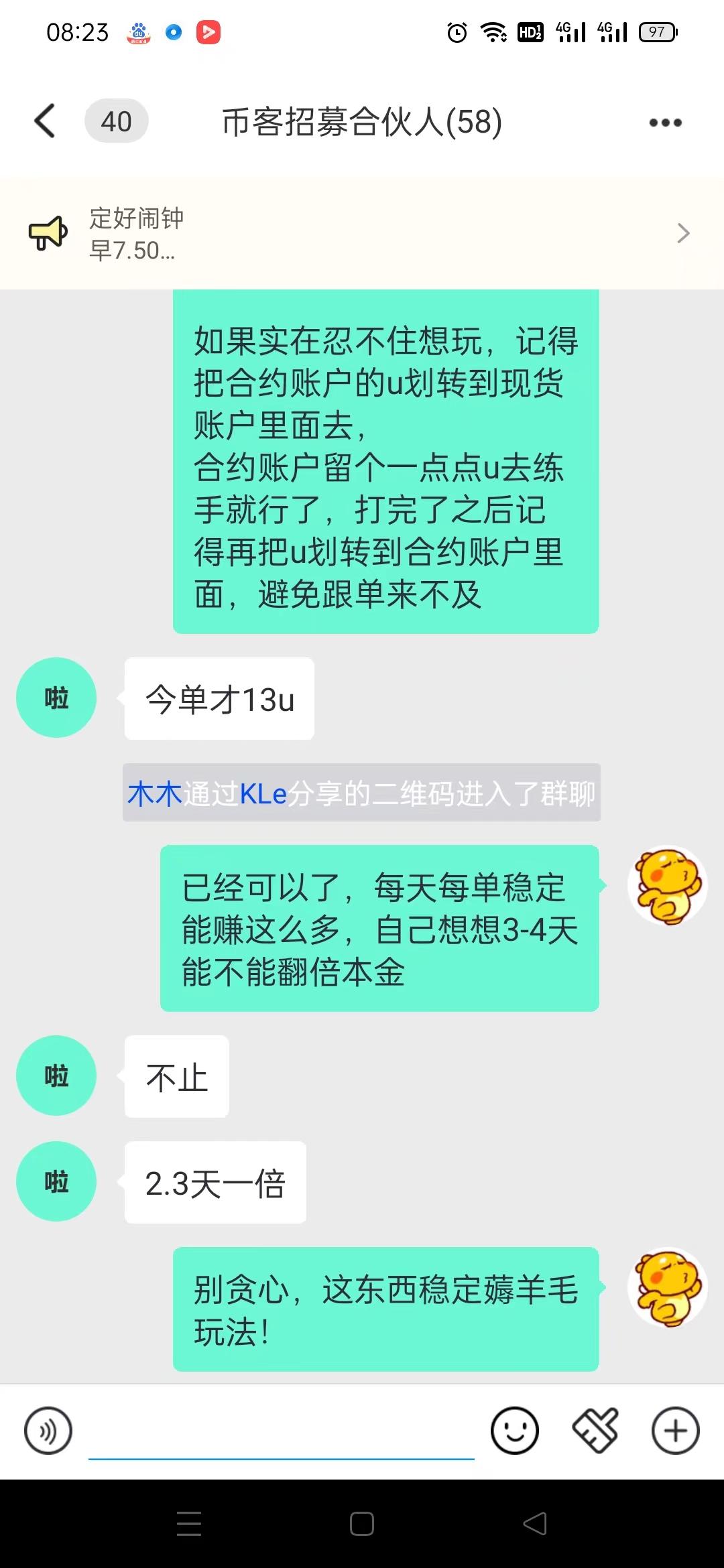Tap the back arrow to leave chat
The image size is (724, 1568).
point(44,121)
